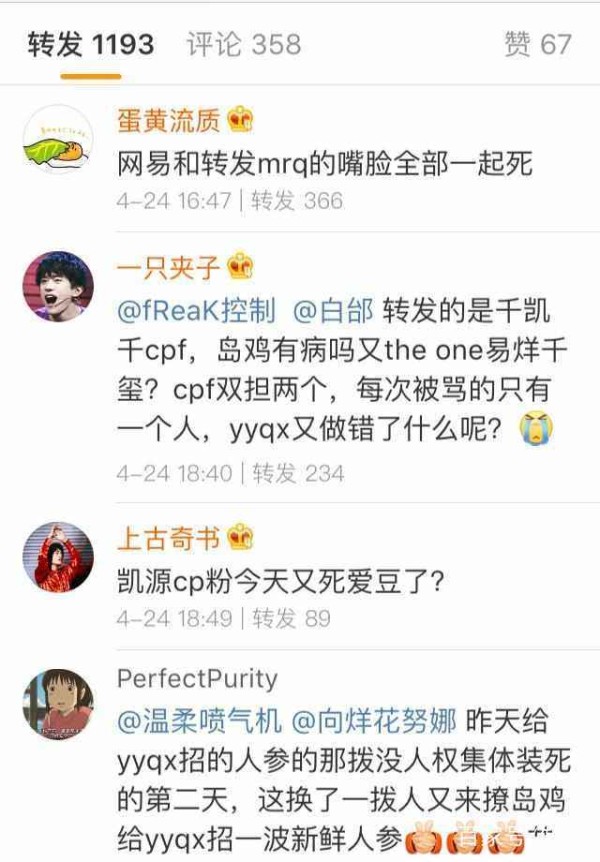View 上古奇书's avatar profile
This screenshot has width=600, height=862.
(58, 557)
